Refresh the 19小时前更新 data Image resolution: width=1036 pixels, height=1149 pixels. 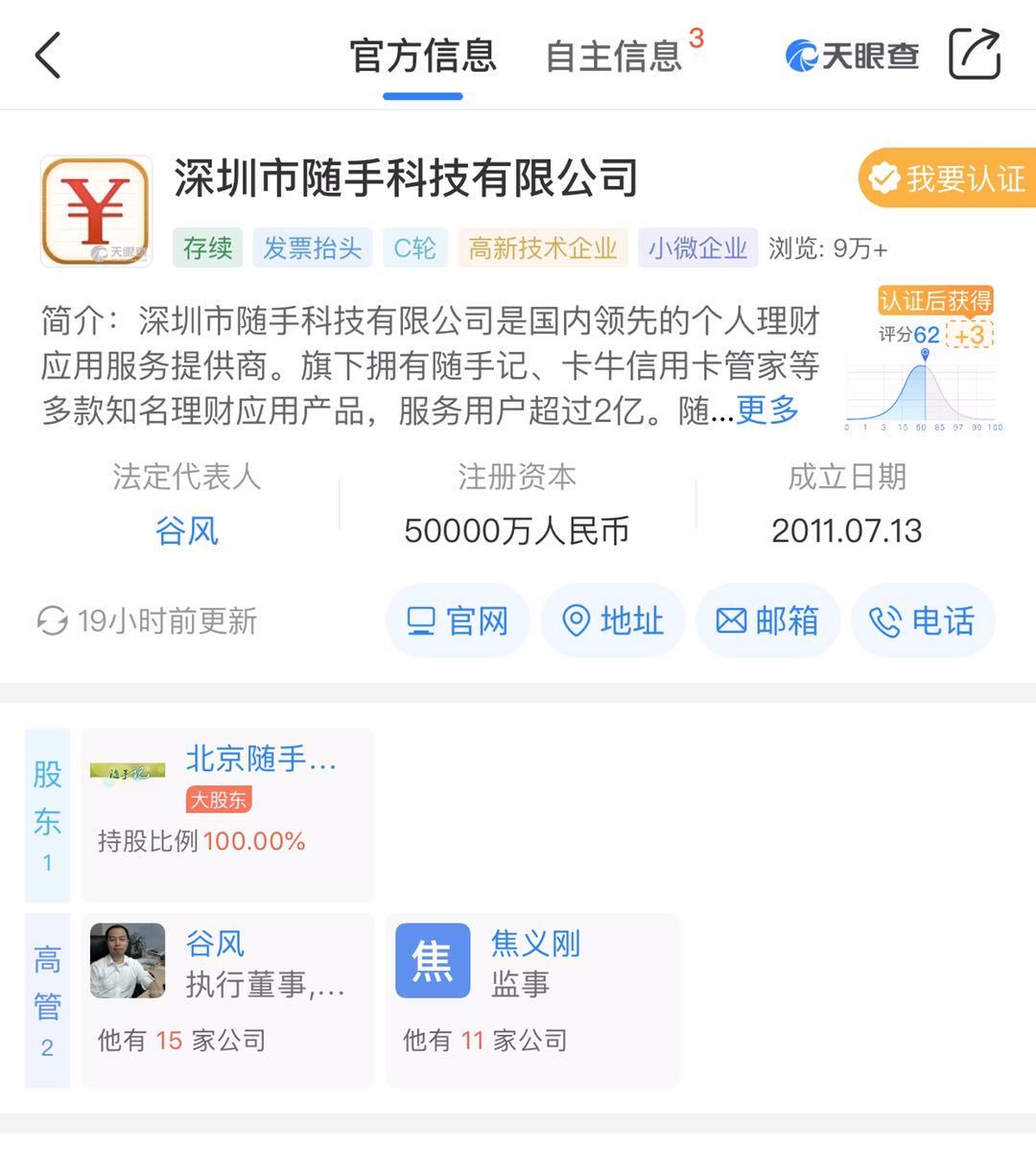point(53,621)
